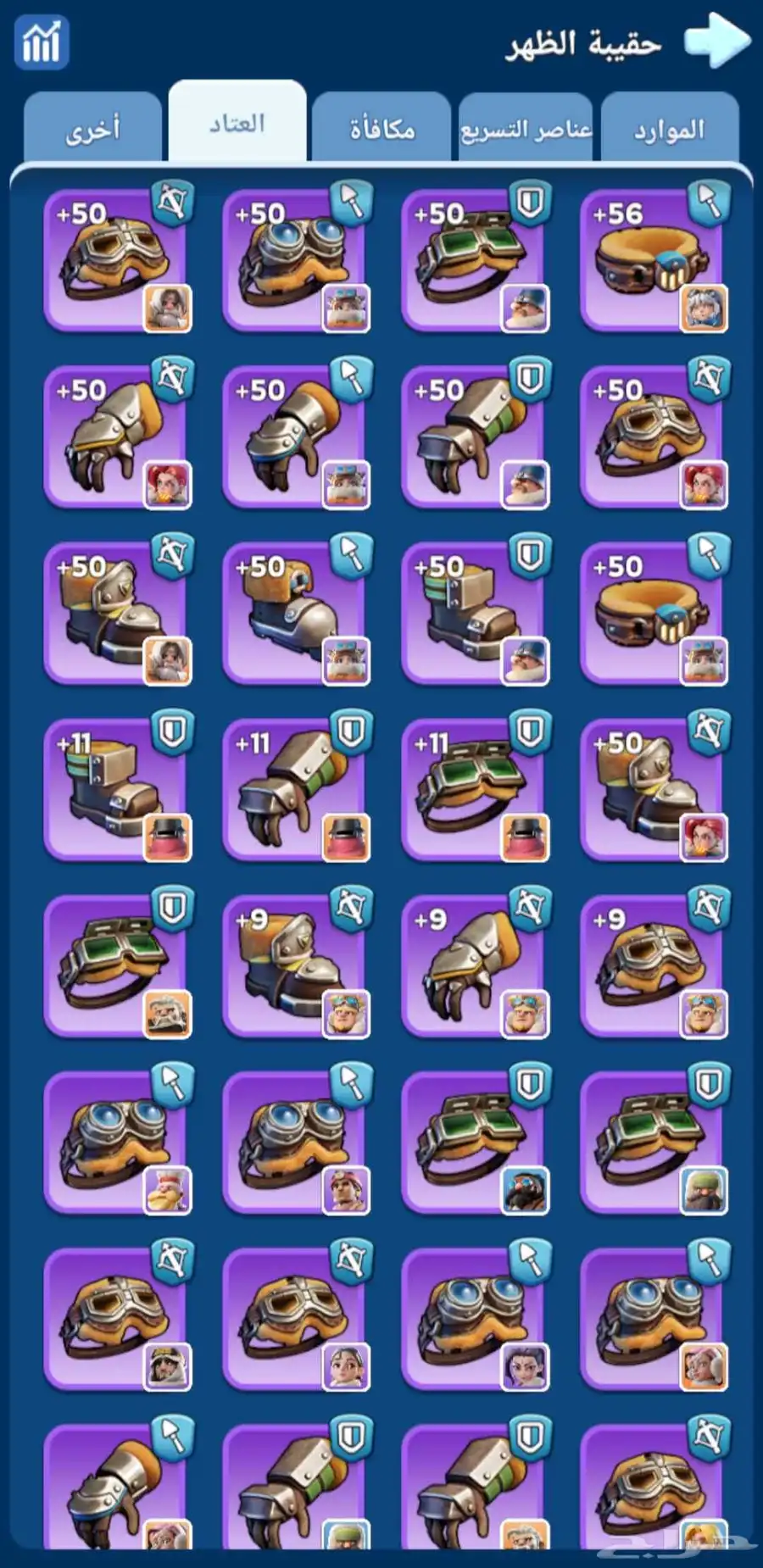Open the +11 green goggles item
Viewport: 763px width, 1568px height.
[x=472, y=790]
